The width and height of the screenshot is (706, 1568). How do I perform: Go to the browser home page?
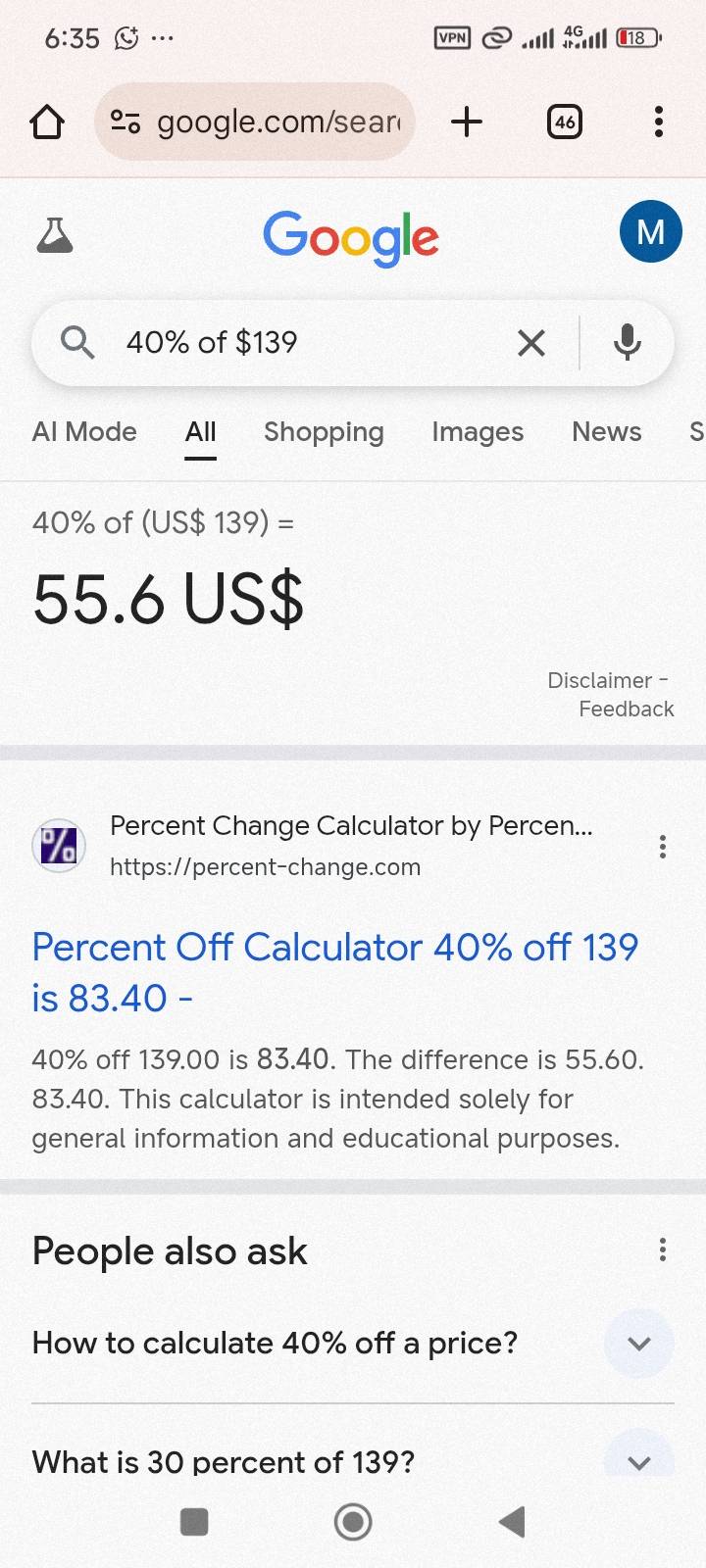47,122
